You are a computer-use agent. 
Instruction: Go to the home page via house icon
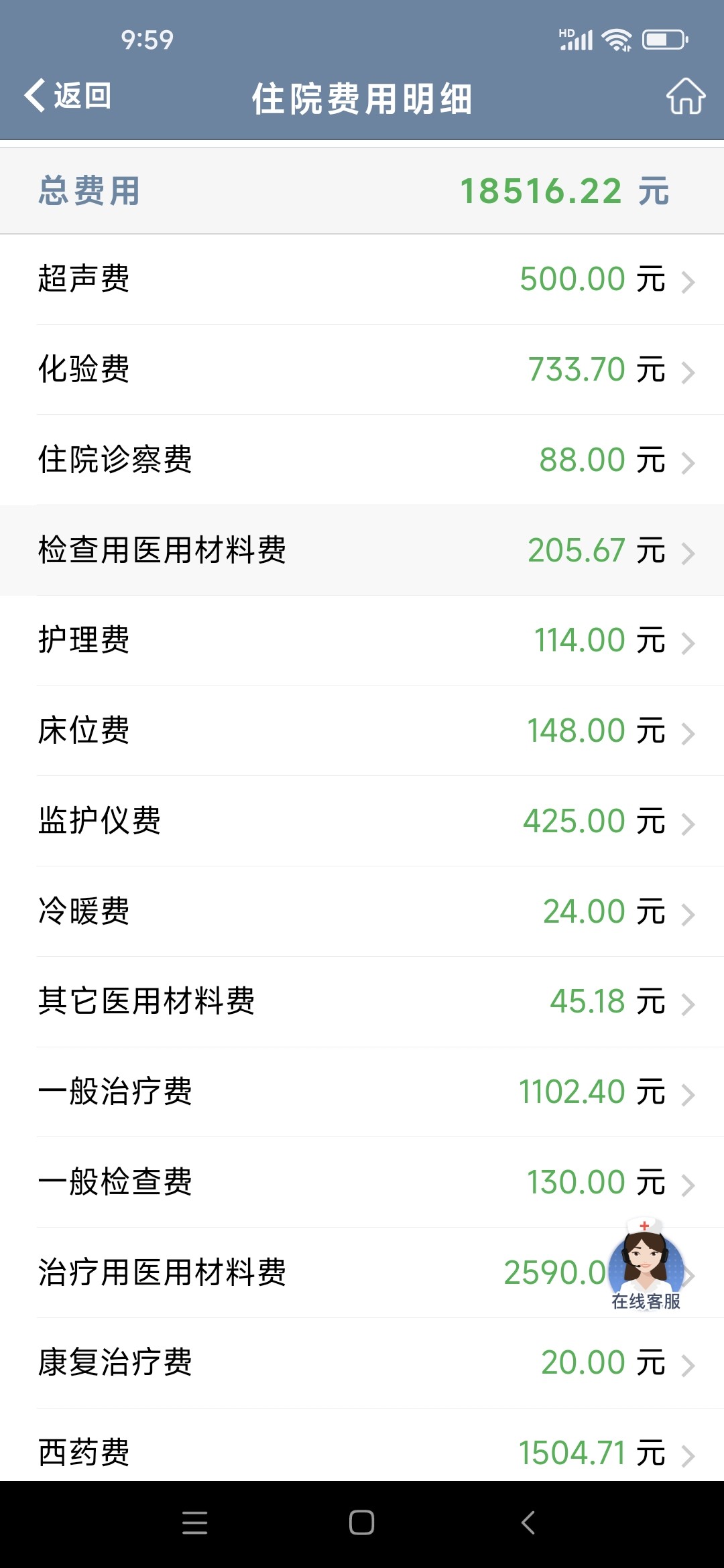click(x=686, y=96)
